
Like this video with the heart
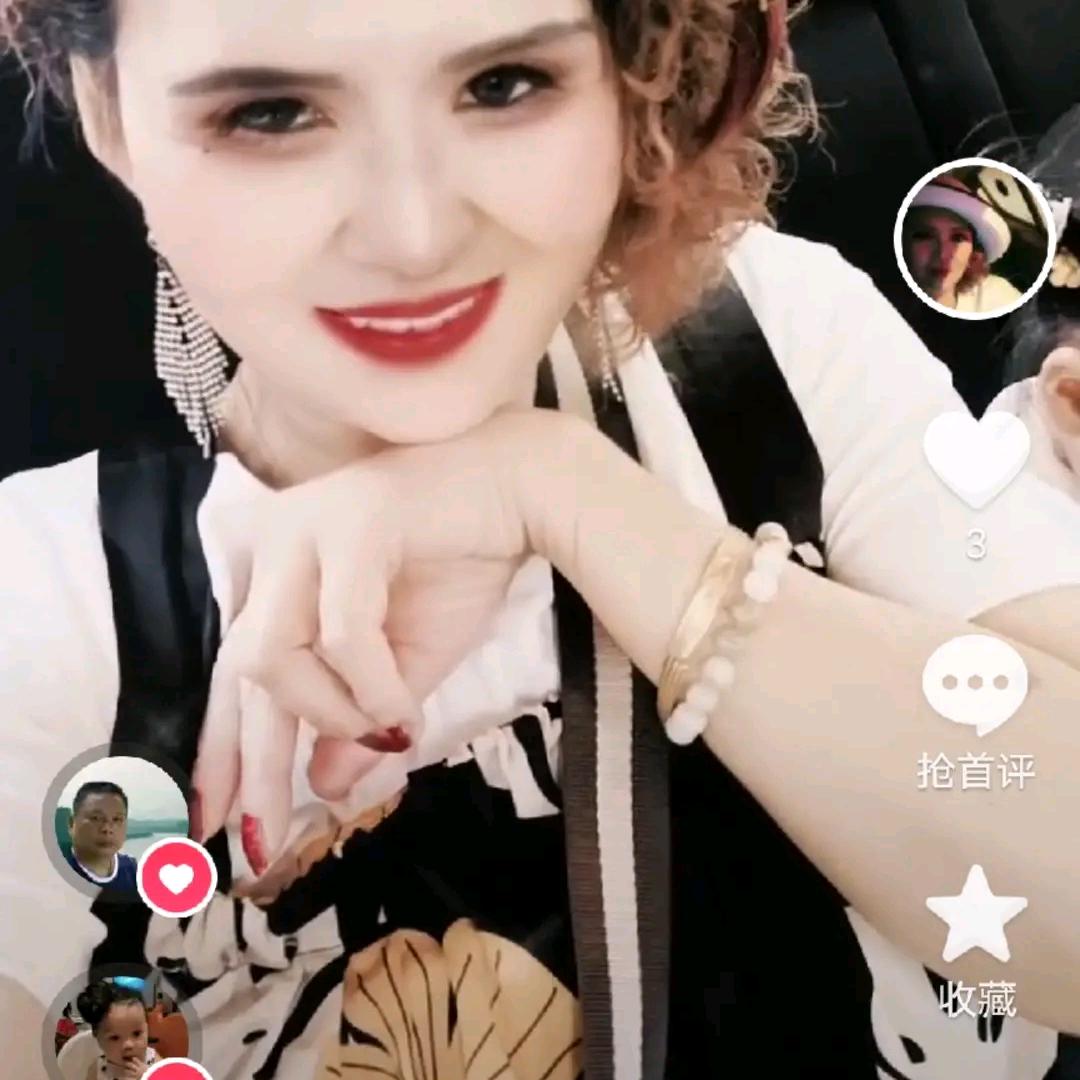tap(976, 458)
